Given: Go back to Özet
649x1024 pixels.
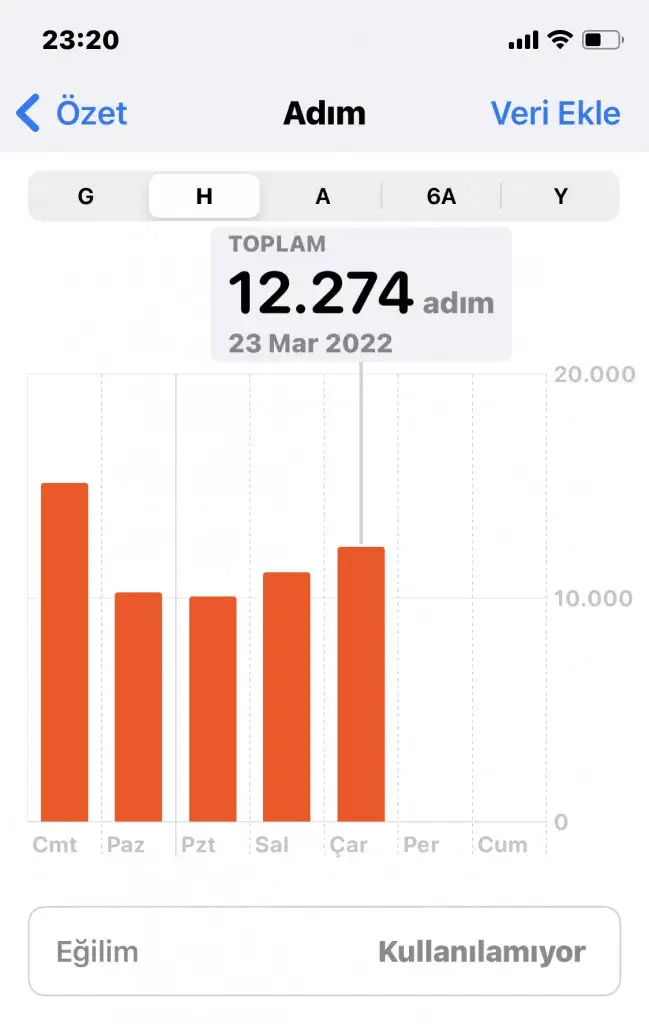Looking at the screenshot, I should click(x=72, y=113).
